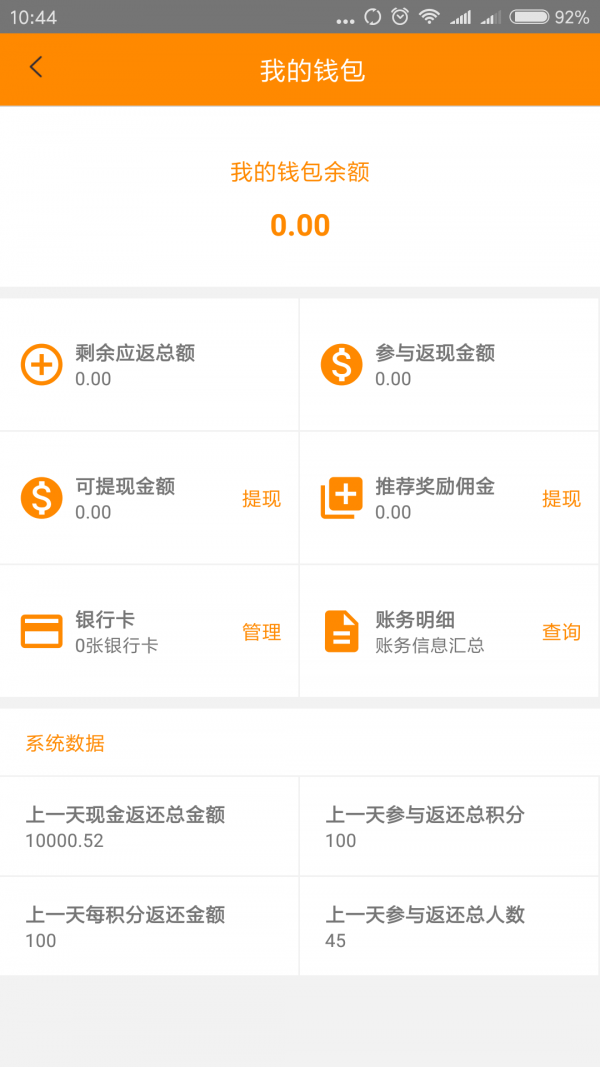The width and height of the screenshot is (600, 1067).
Task: Tap 提现 next to 推荐奖励佣金
Action: [561, 499]
